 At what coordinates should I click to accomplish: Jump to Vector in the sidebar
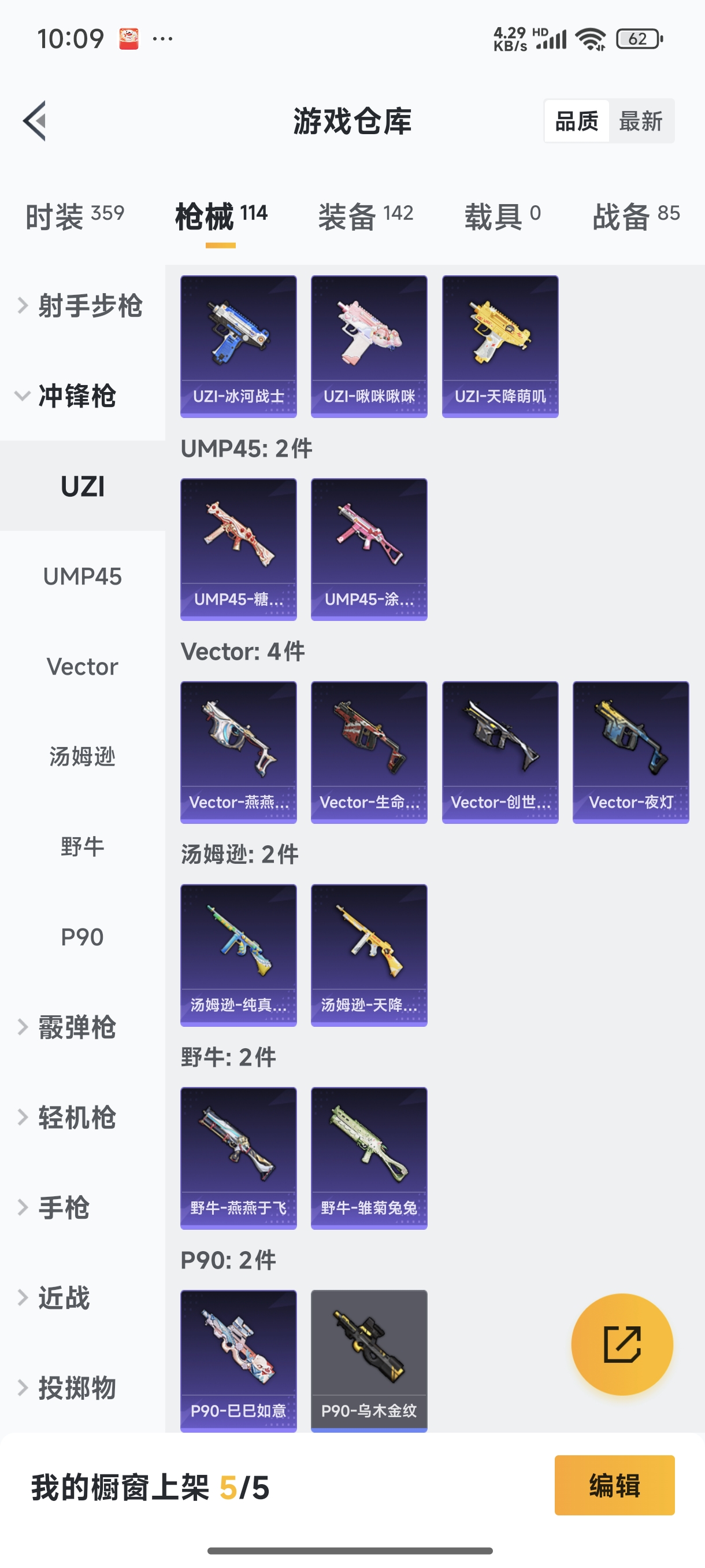82,667
